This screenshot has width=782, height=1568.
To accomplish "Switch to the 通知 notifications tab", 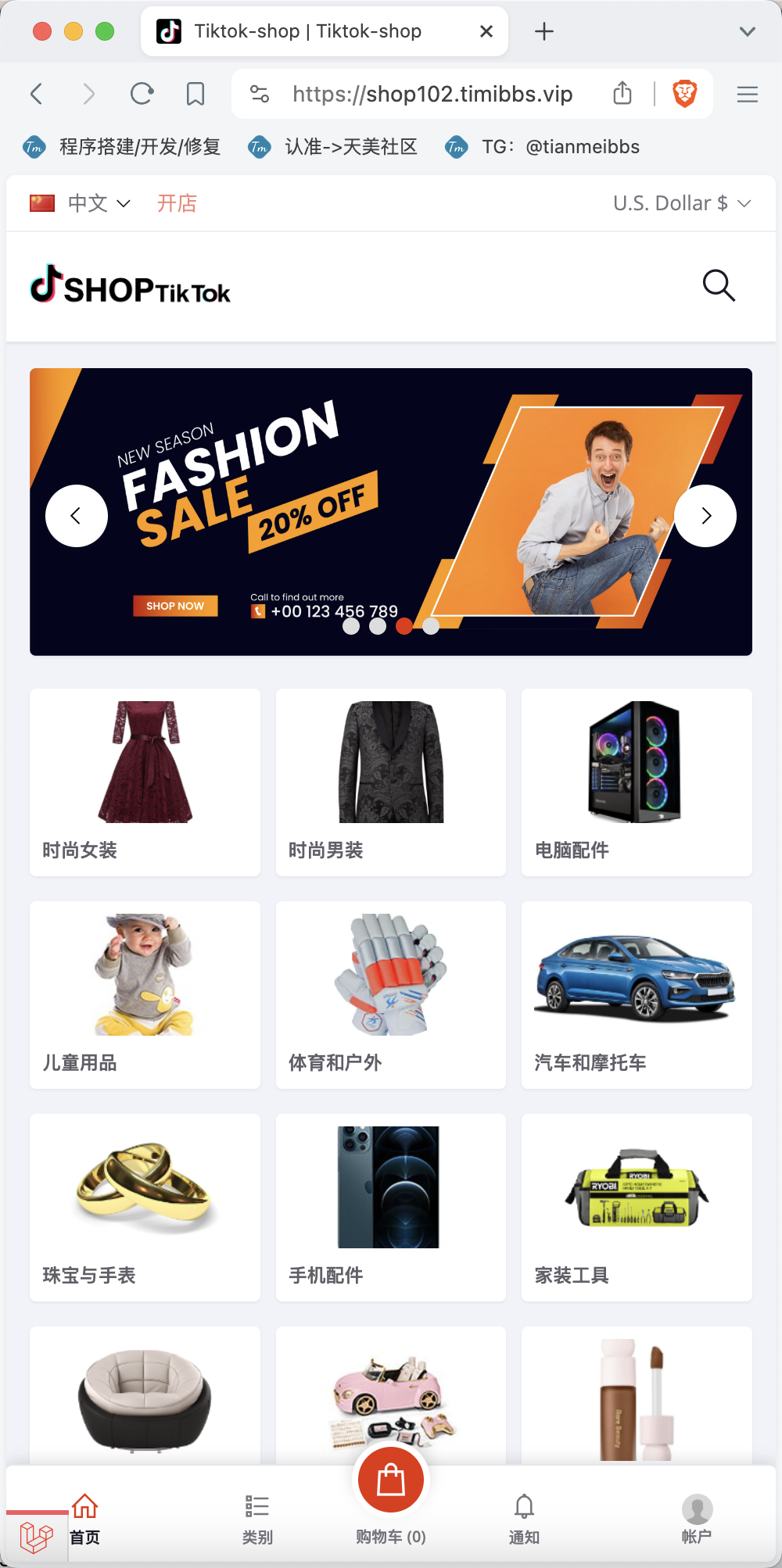I will point(524,1520).
